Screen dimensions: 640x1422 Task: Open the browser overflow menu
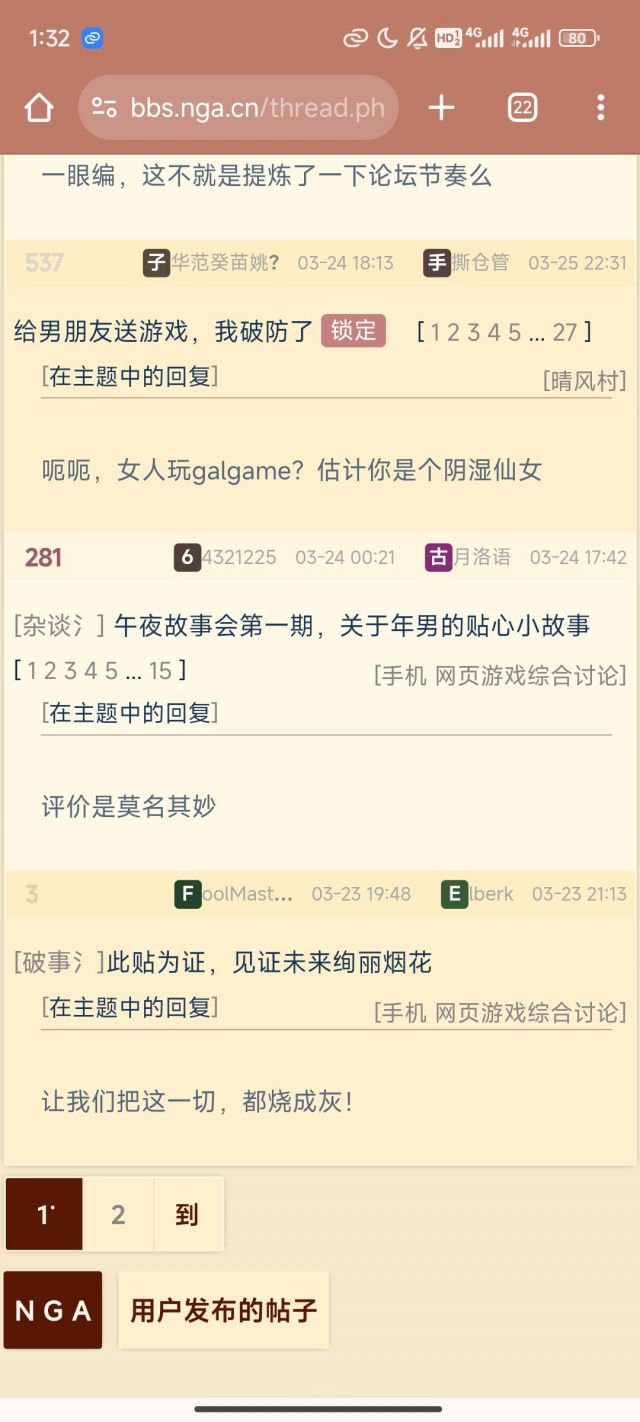point(600,108)
